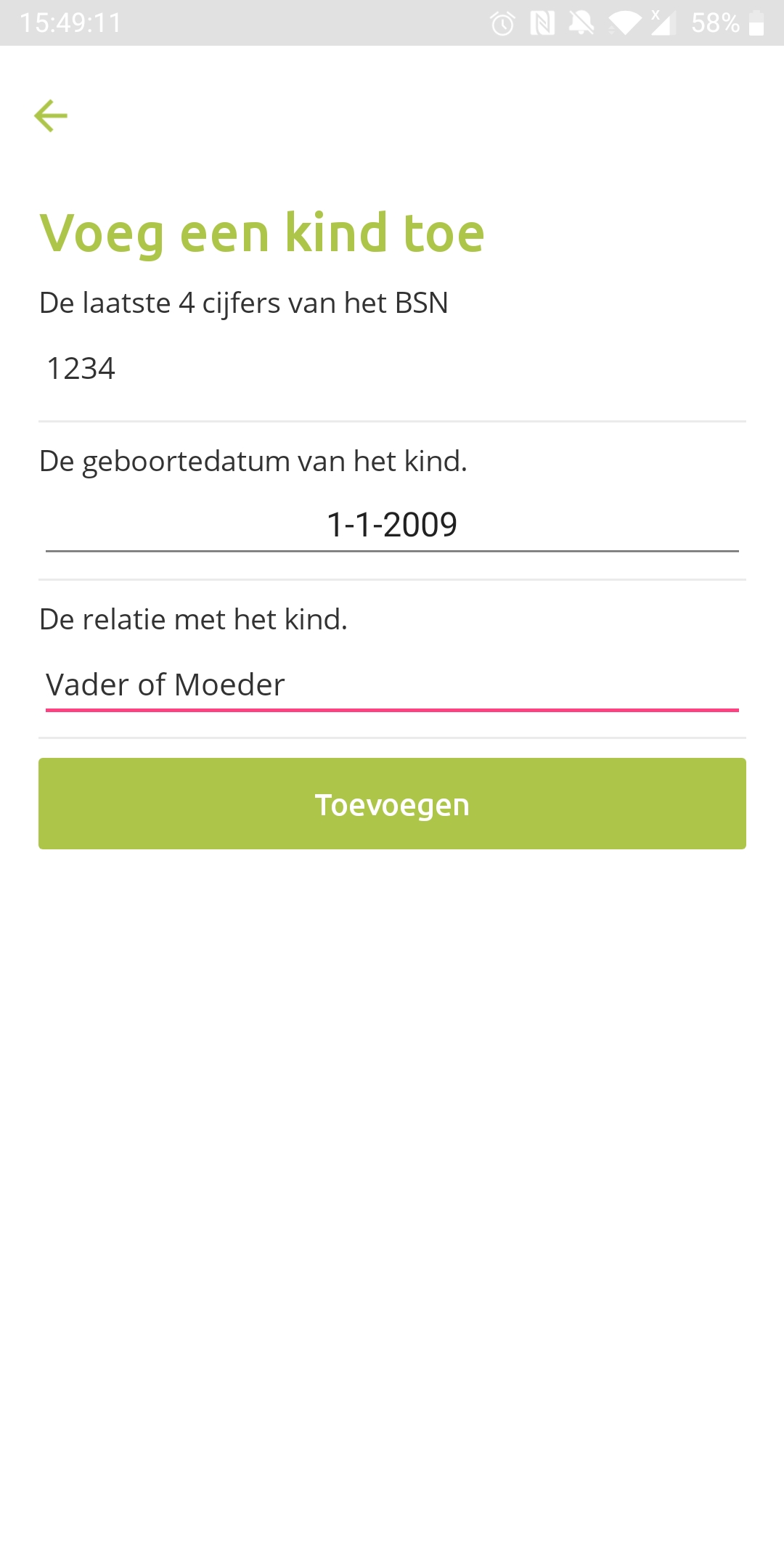This screenshot has height=1568, width=784.
Task: Go back using the green arrow
Action: click(51, 114)
